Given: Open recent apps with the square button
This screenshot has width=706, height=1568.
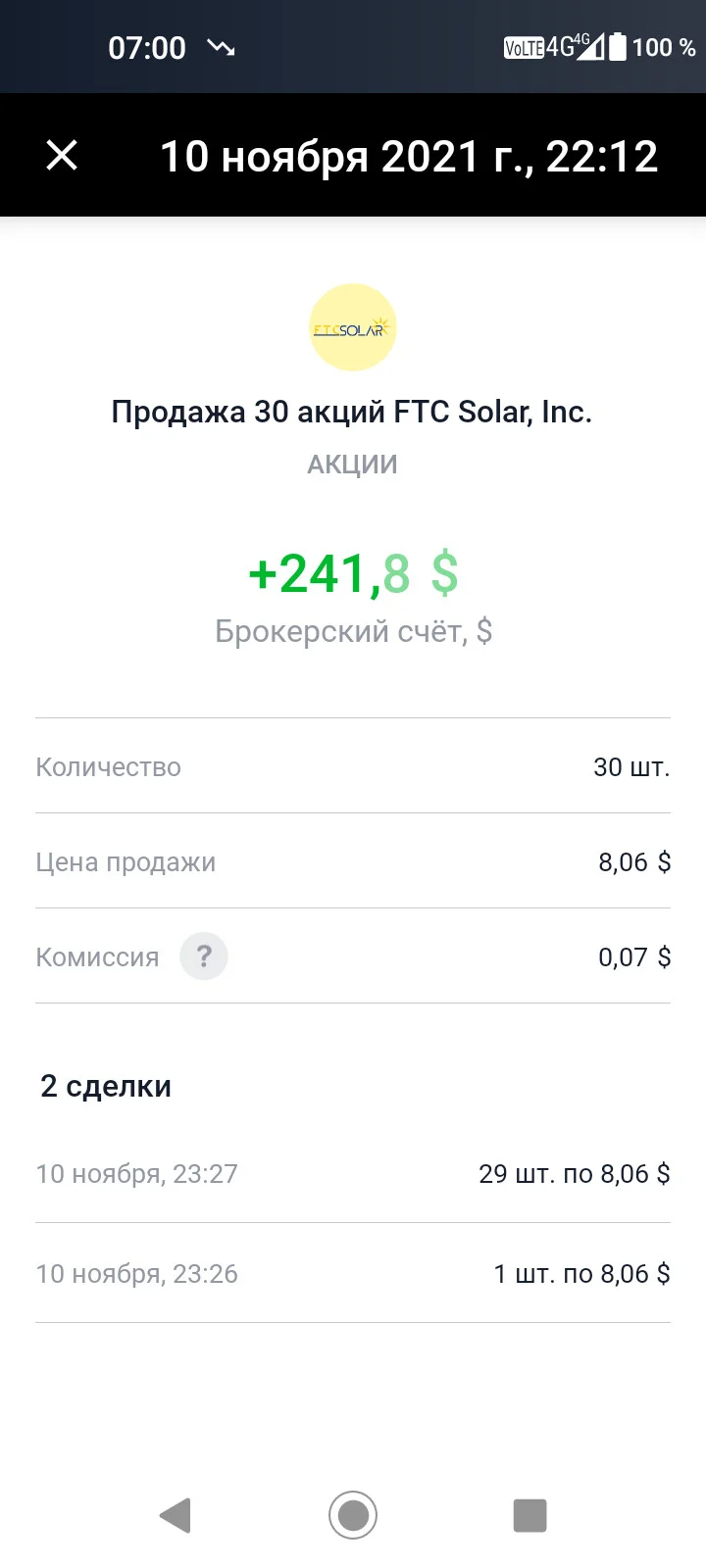Looking at the screenshot, I should pos(529,1515).
